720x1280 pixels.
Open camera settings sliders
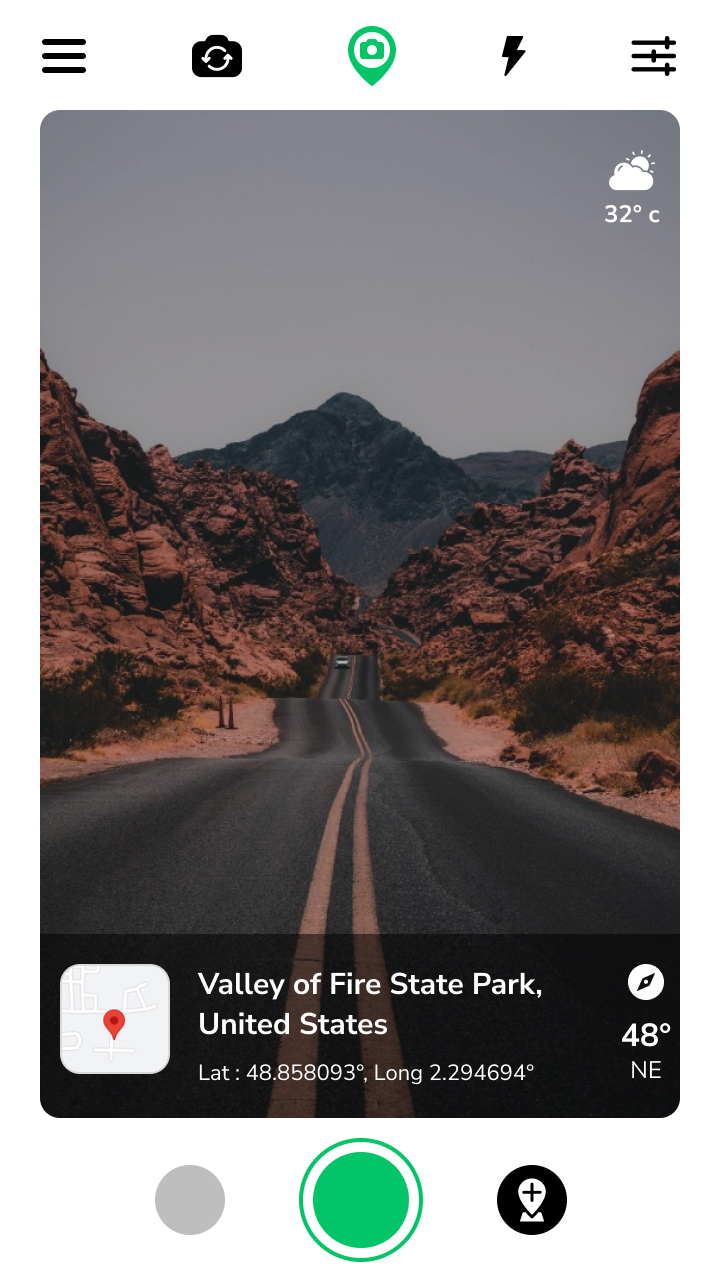(x=654, y=56)
